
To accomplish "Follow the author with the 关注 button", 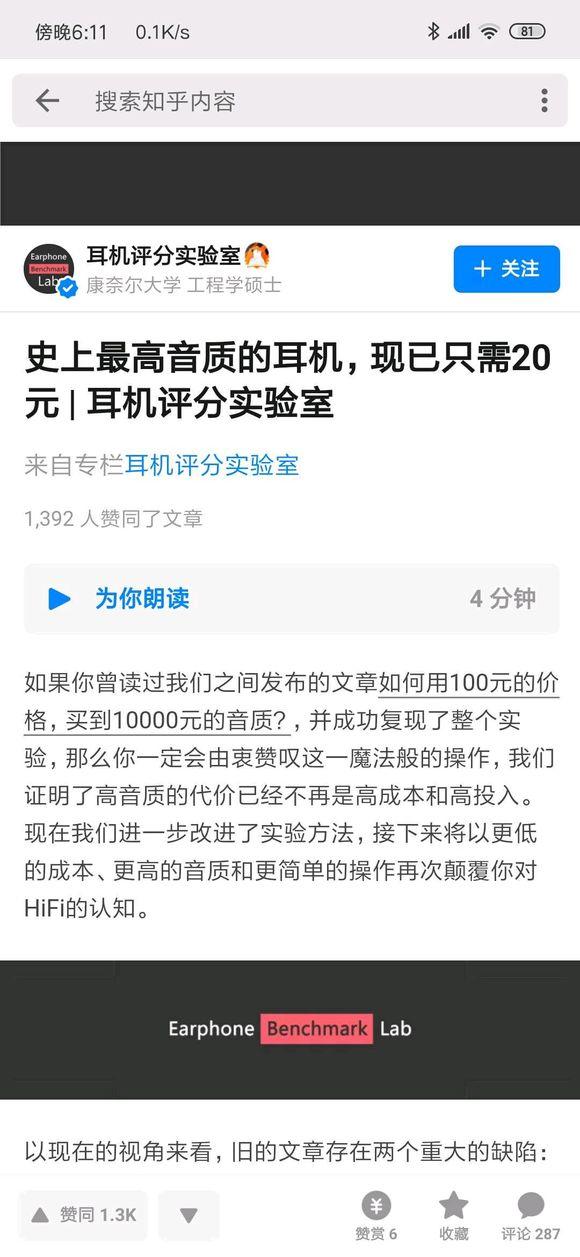I will (x=507, y=268).
